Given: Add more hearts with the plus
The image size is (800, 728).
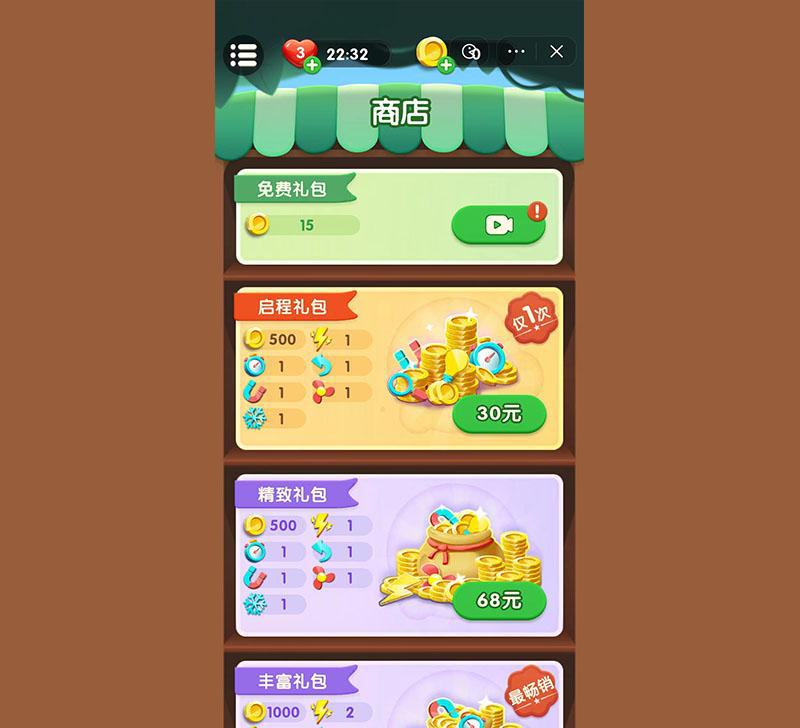Looking at the screenshot, I should point(313,65).
